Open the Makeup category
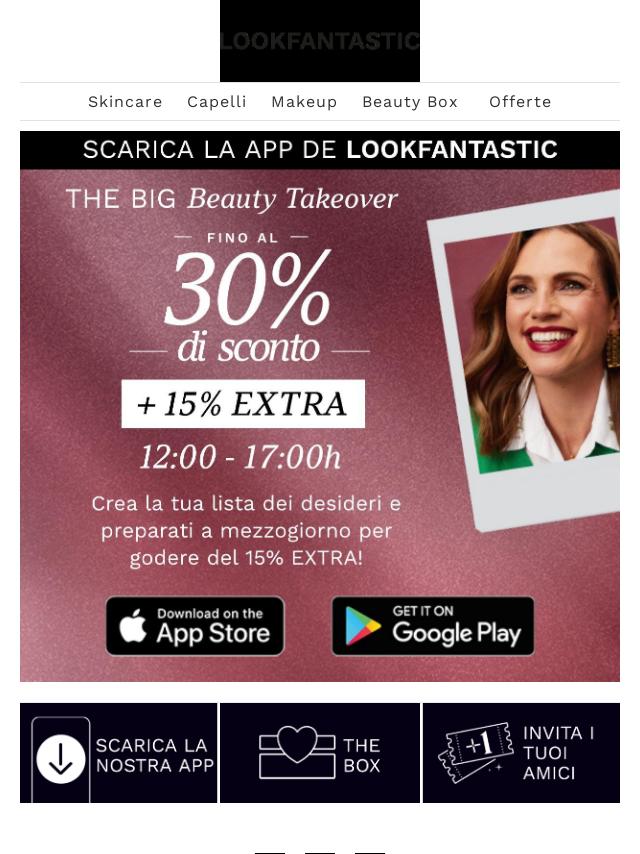640x854 pixels. click(304, 102)
